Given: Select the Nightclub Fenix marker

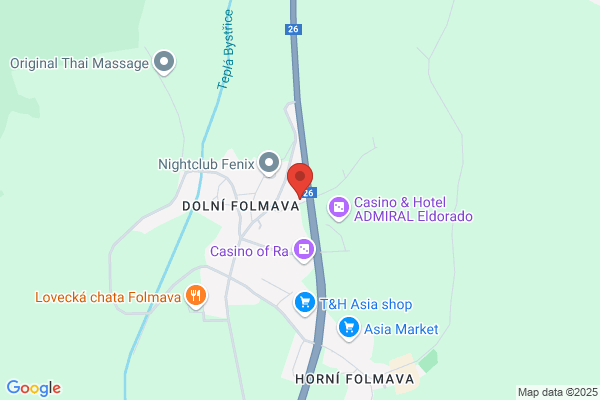Looking at the screenshot, I should coord(269,164).
